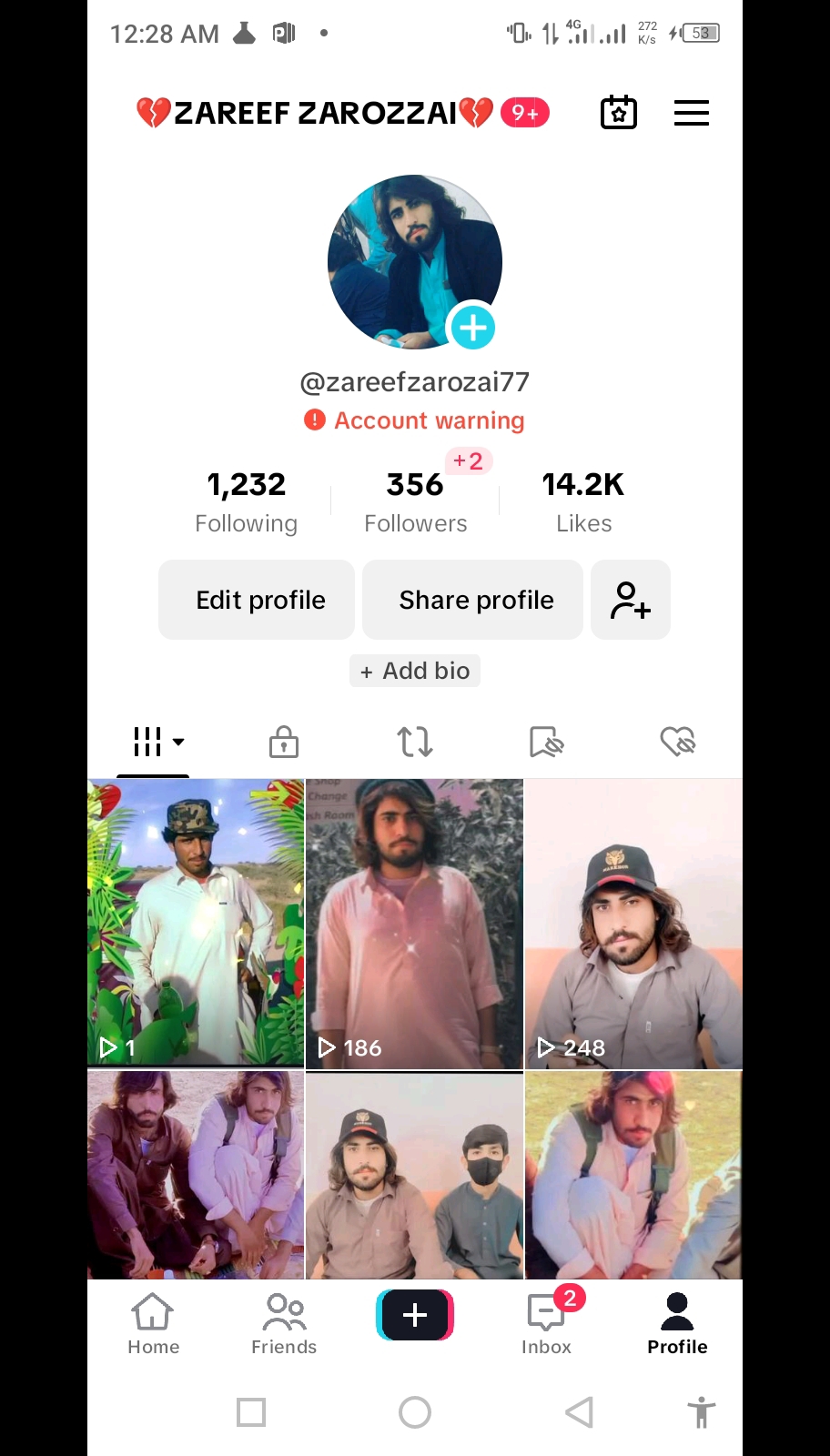Open the Account warning notice
The image size is (830, 1456).
pos(415,420)
